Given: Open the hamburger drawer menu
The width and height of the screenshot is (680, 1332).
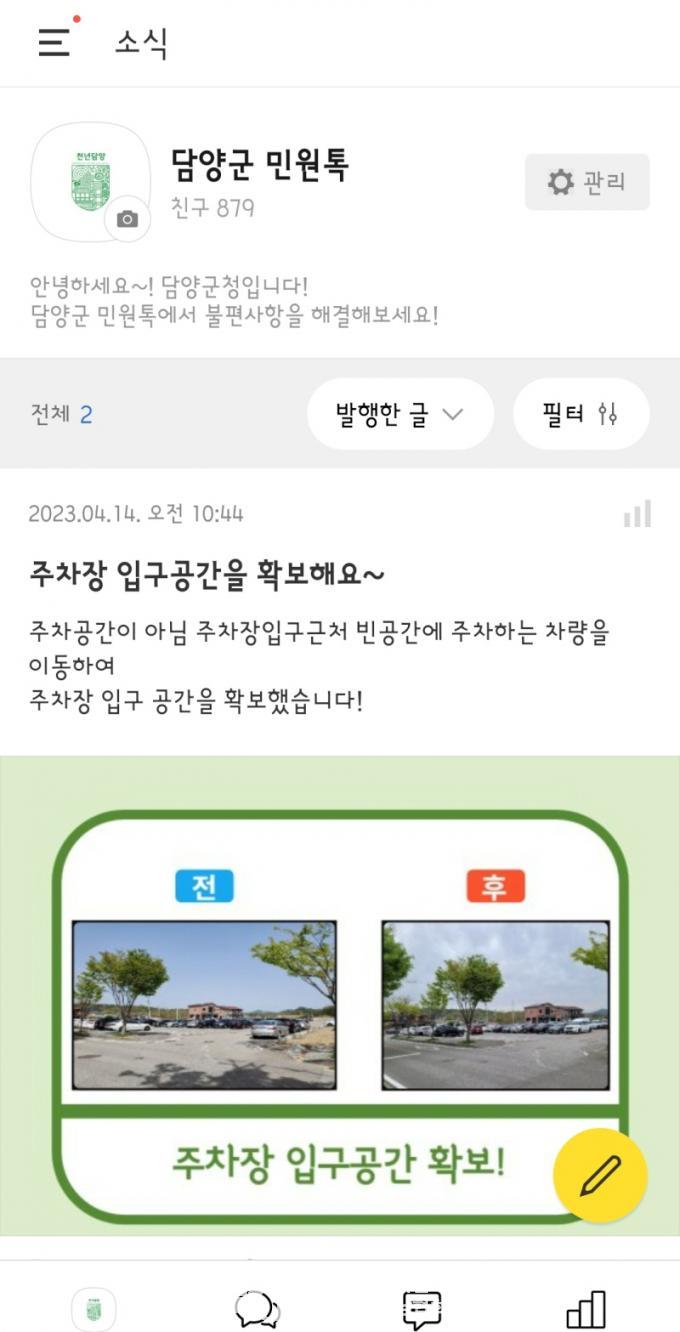Looking at the screenshot, I should (54, 42).
